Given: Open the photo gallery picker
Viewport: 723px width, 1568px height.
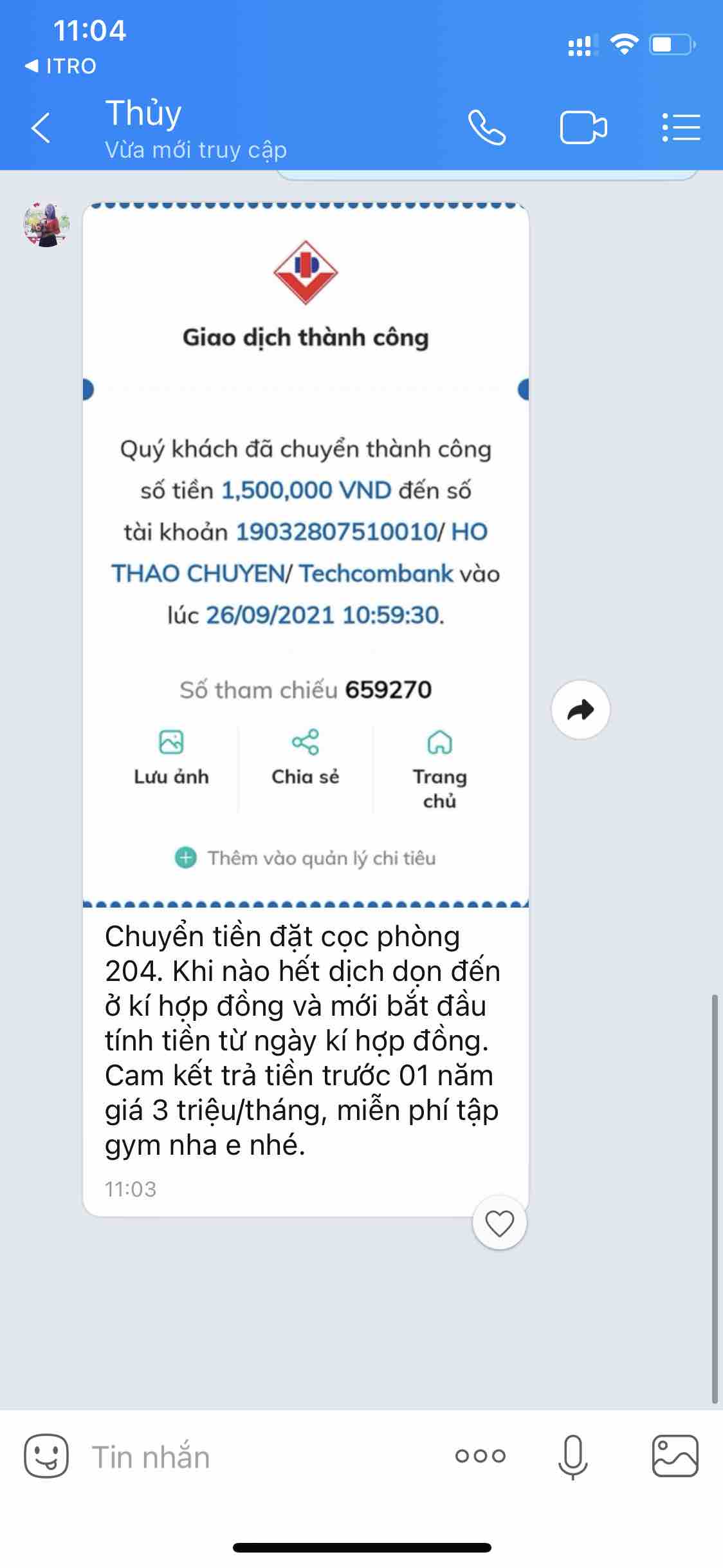Looking at the screenshot, I should [x=675, y=1456].
